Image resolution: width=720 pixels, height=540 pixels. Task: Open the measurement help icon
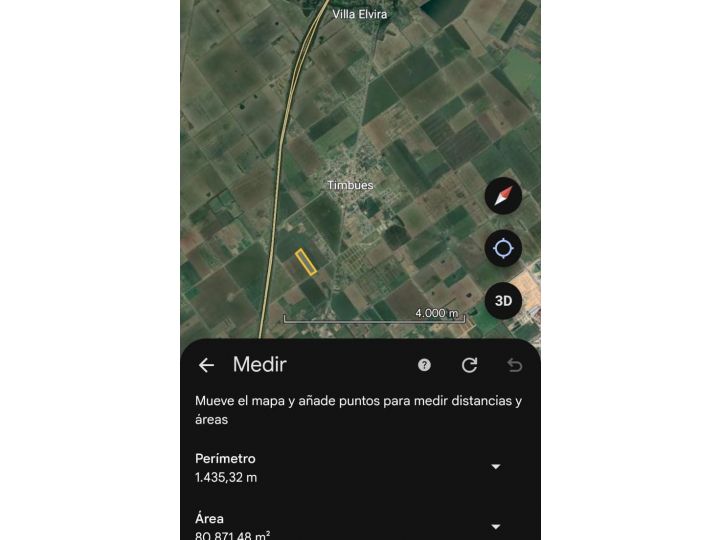coord(424,365)
